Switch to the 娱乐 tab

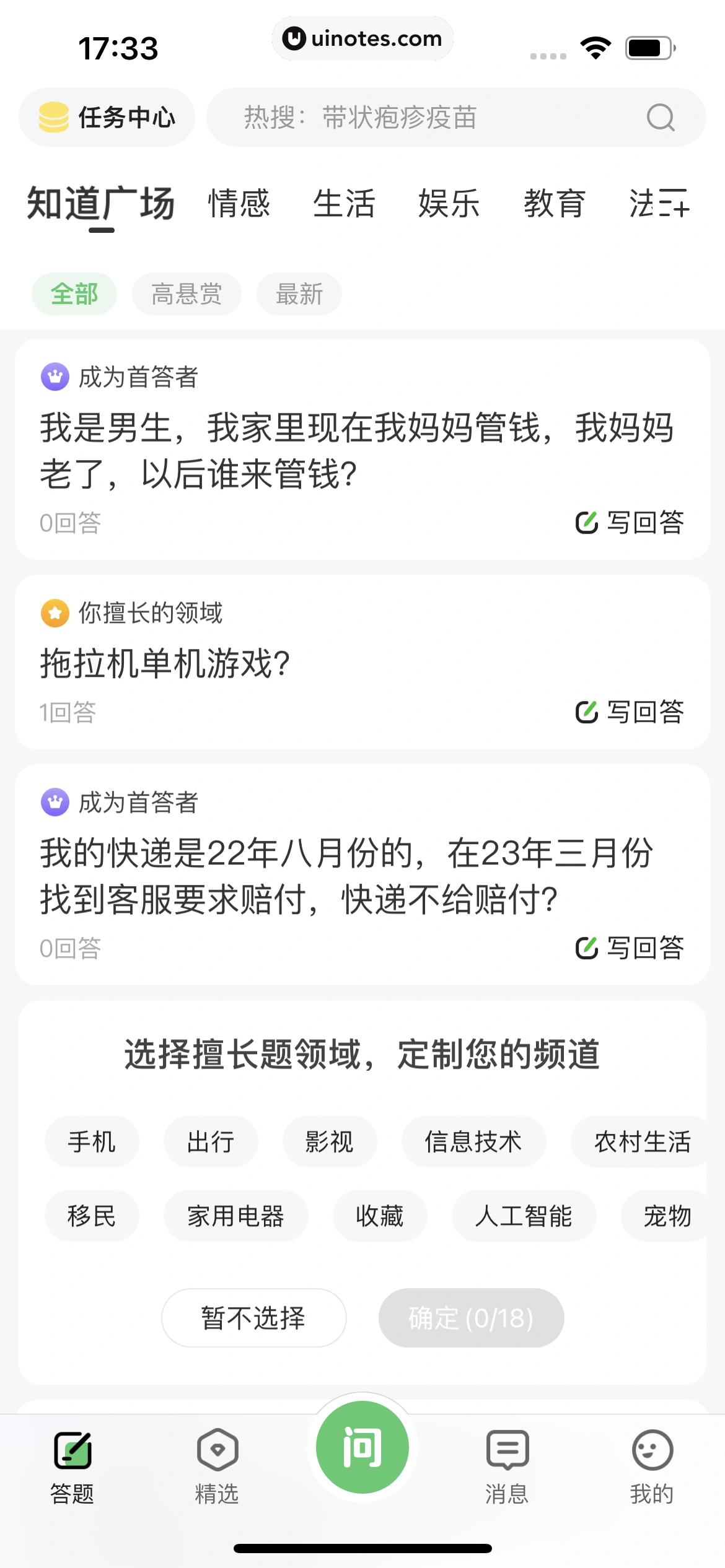(x=449, y=204)
